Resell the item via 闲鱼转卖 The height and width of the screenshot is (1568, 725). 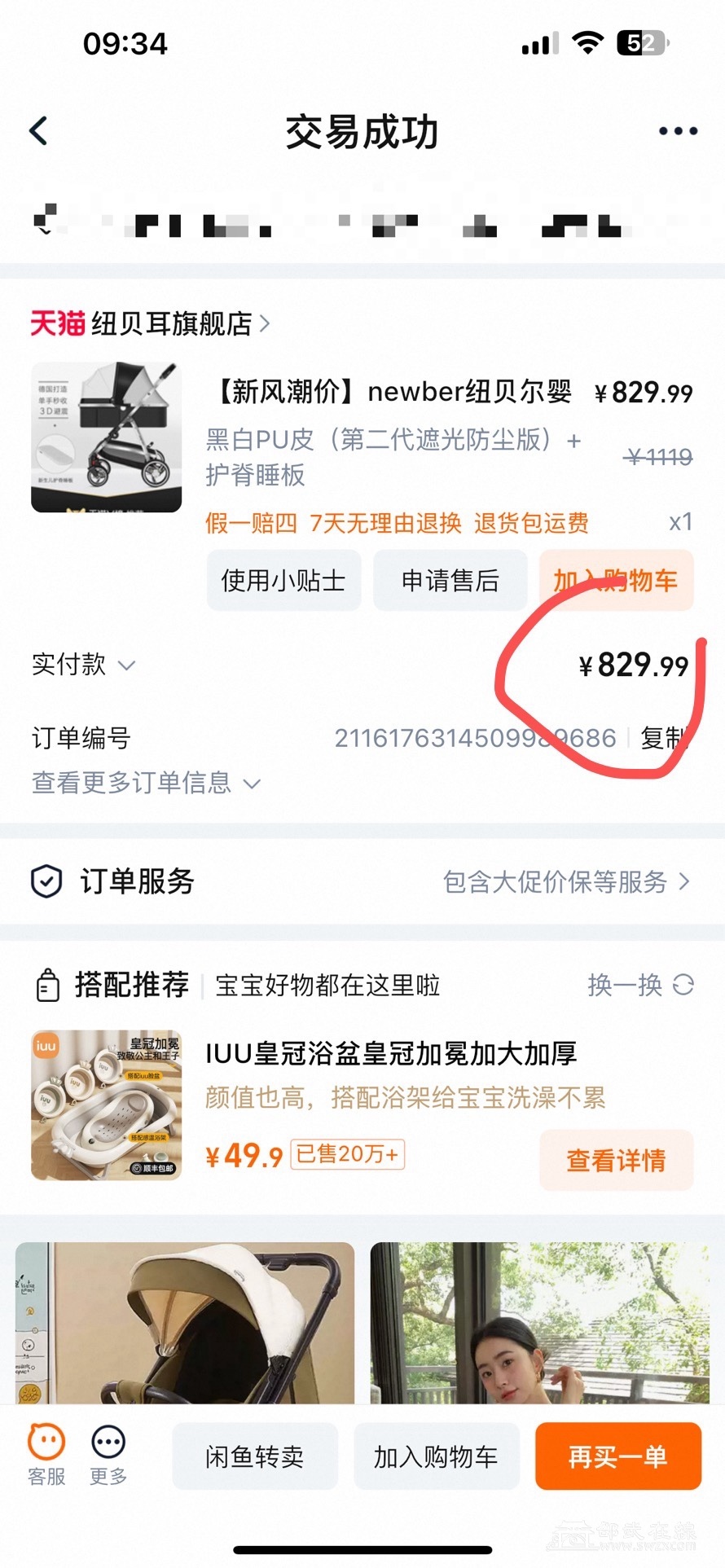click(x=254, y=1456)
